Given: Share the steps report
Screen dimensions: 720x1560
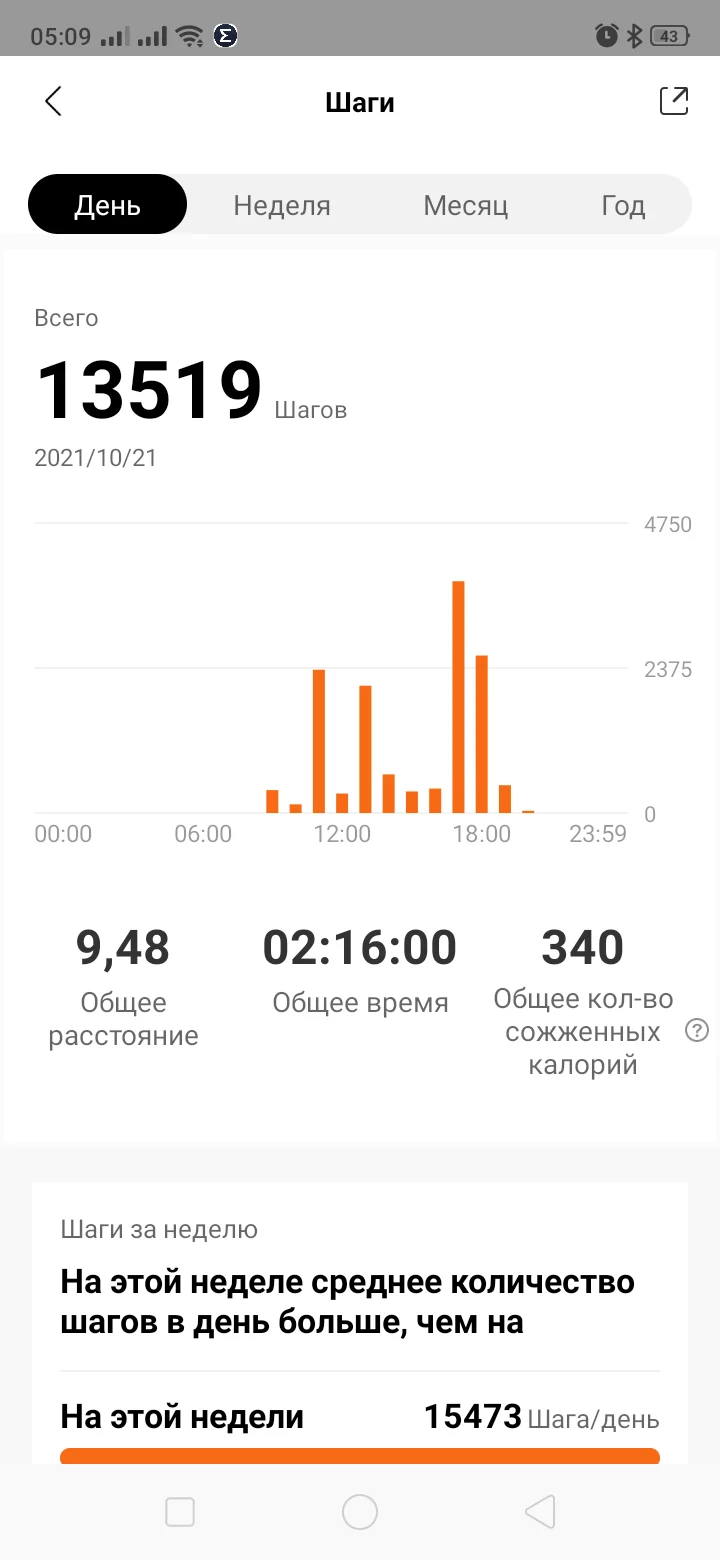Looking at the screenshot, I should [x=674, y=101].
